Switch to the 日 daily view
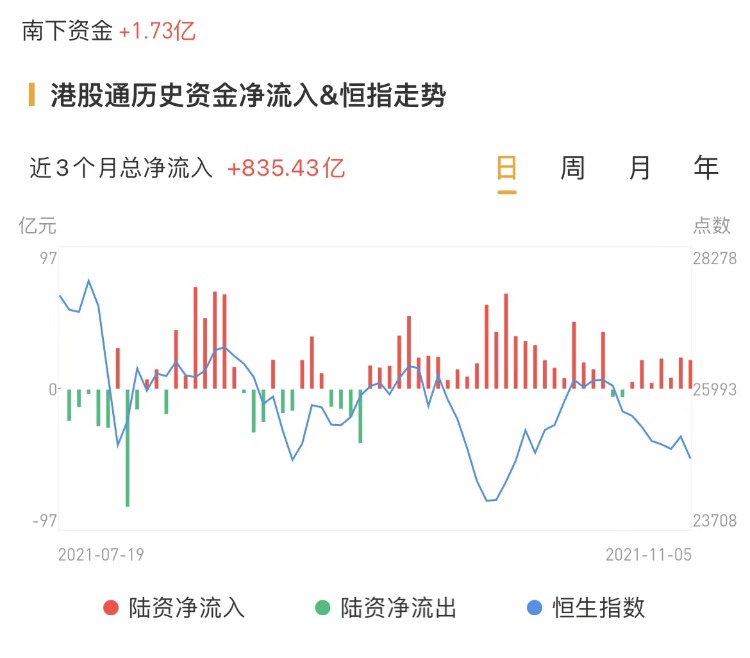The height and width of the screenshot is (658, 750). click(507, 168)
